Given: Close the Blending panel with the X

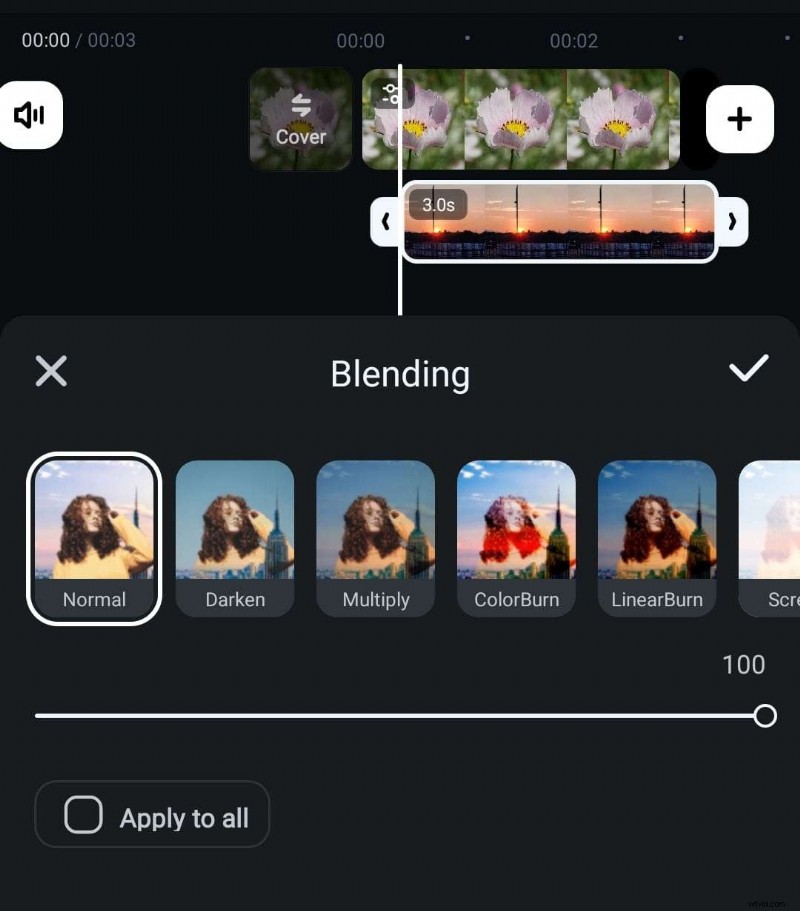Looking at the screenshot, I should coord(50,371).
